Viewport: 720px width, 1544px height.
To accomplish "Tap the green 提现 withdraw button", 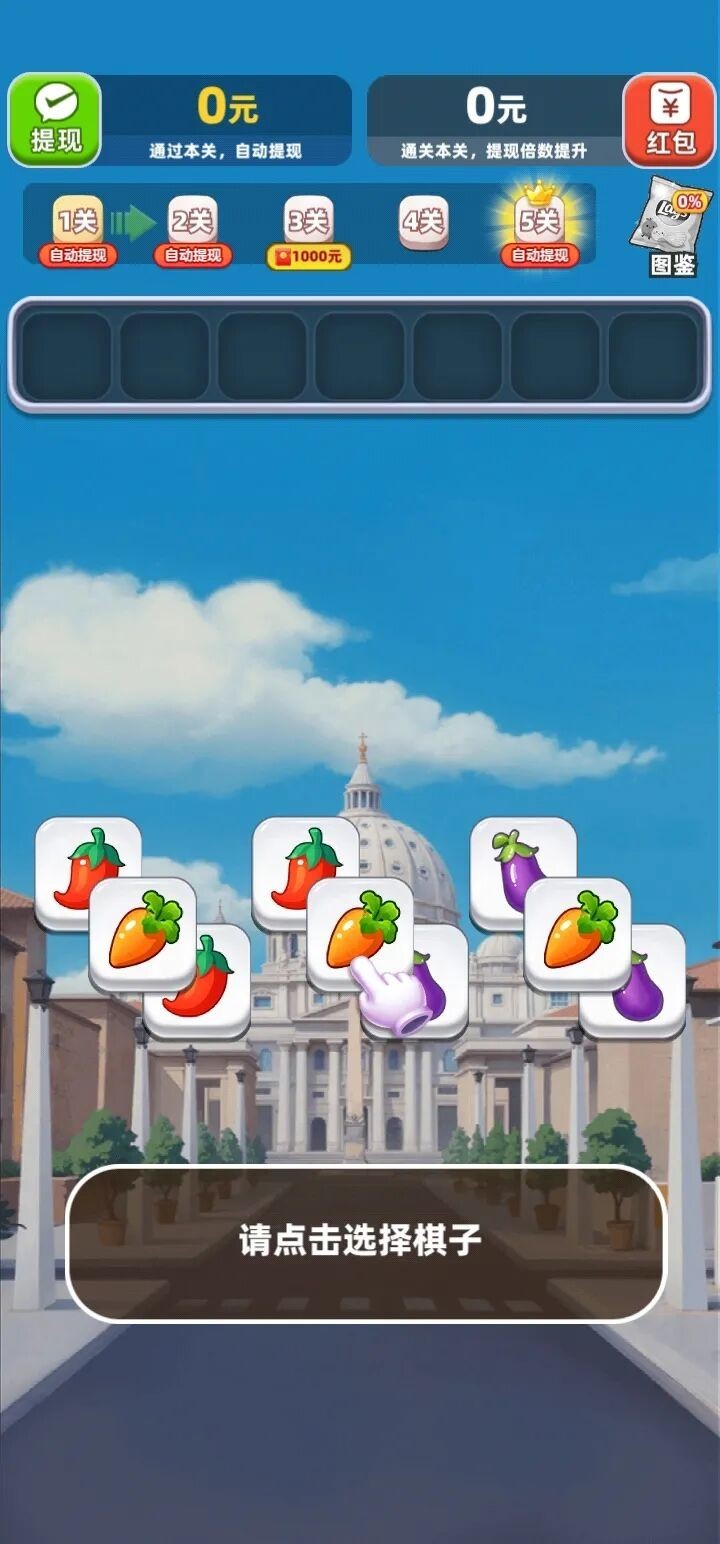I will click(55, 120).
